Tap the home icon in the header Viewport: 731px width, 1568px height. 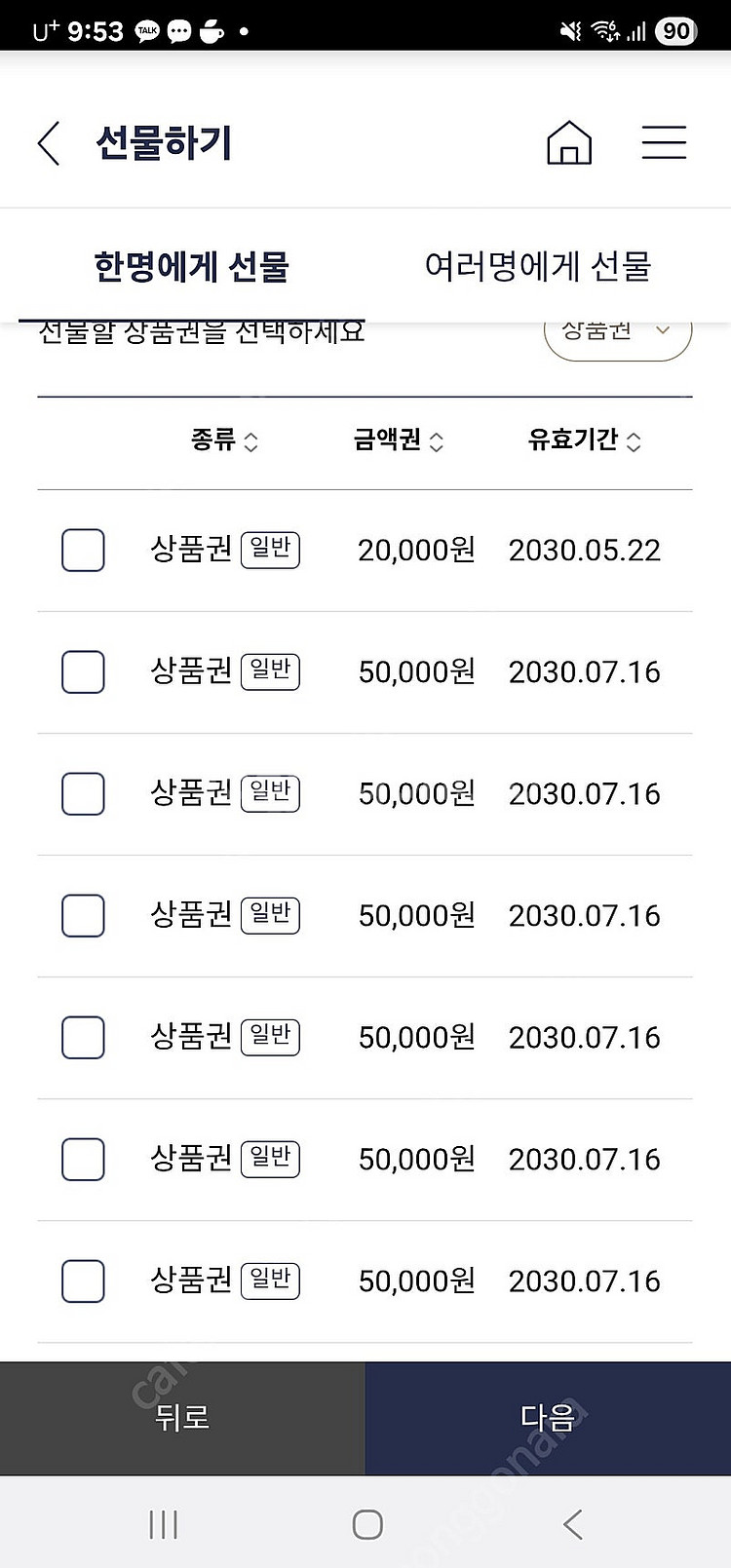click(569, 142)
